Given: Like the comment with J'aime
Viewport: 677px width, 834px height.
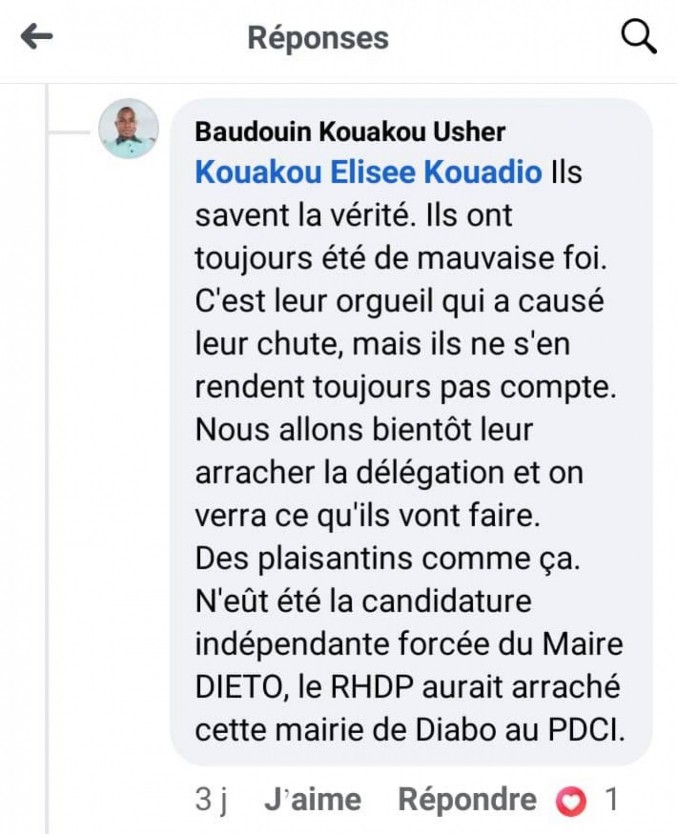Looking at the screenshot, I should pyautogui.click(x=312, y=800).
